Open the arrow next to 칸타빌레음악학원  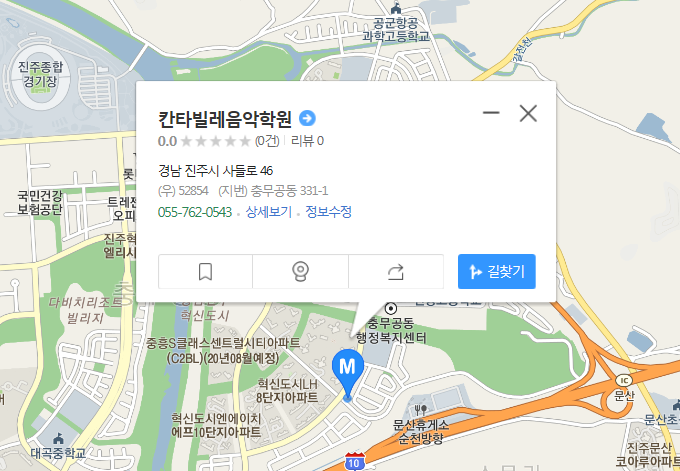coord(308,119)
